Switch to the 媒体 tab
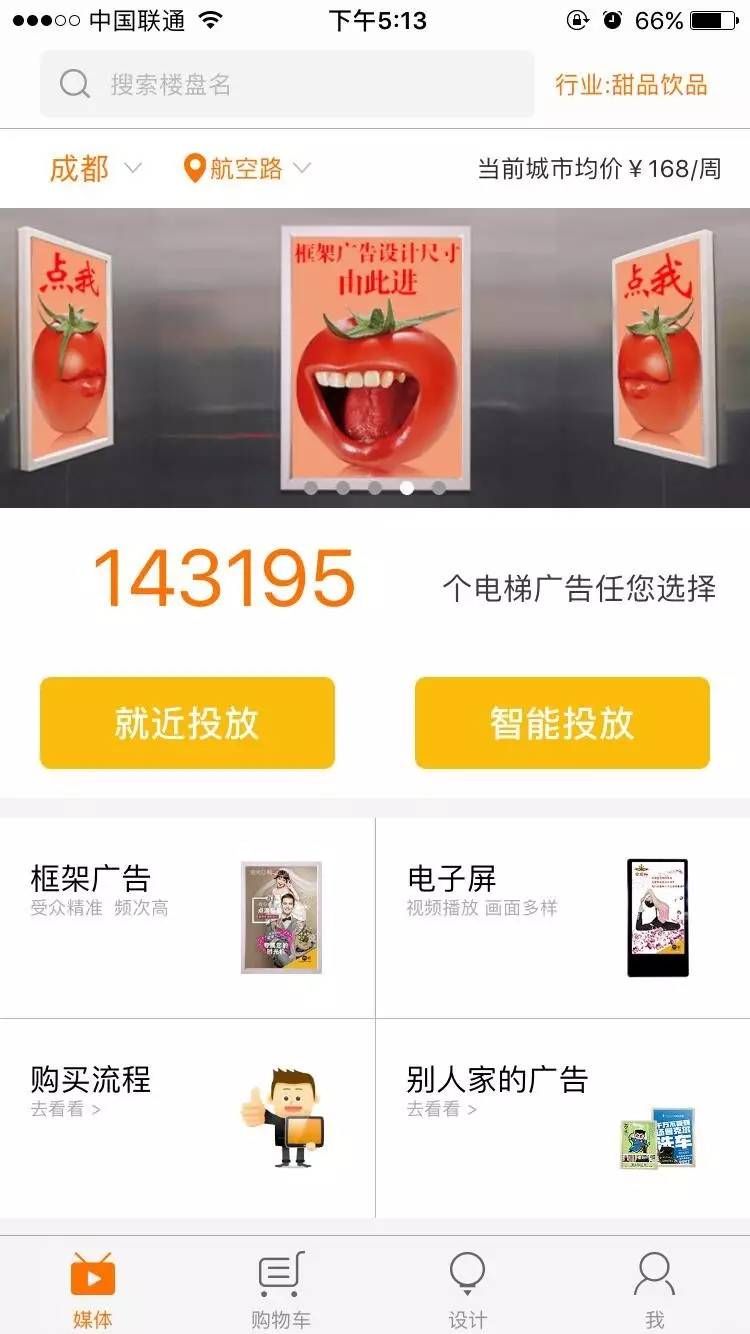 (93, 1289)
